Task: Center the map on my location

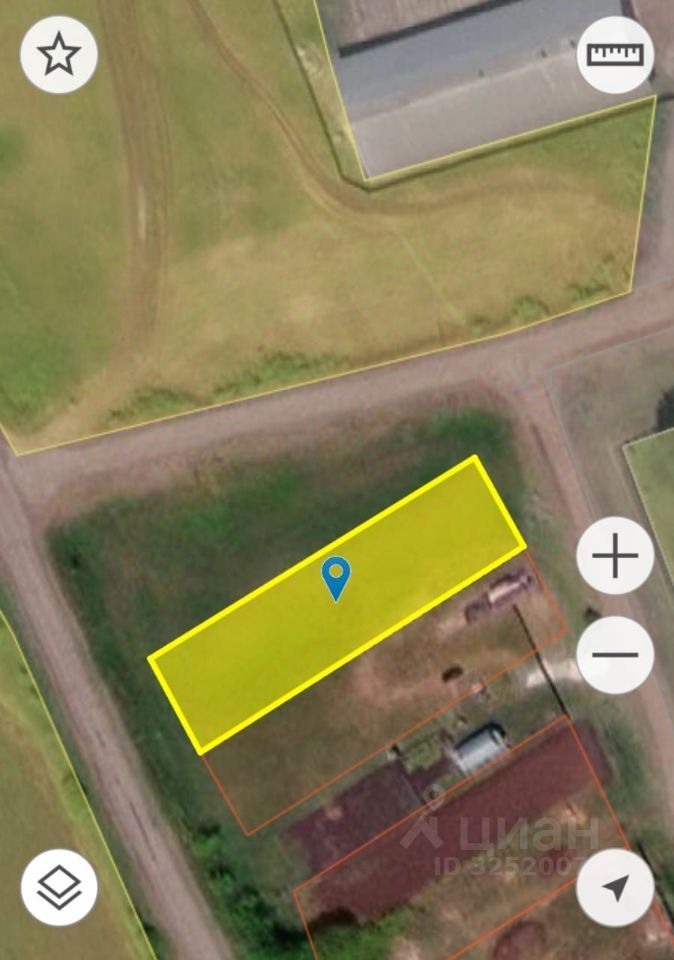Action: [x=615, y=887]
